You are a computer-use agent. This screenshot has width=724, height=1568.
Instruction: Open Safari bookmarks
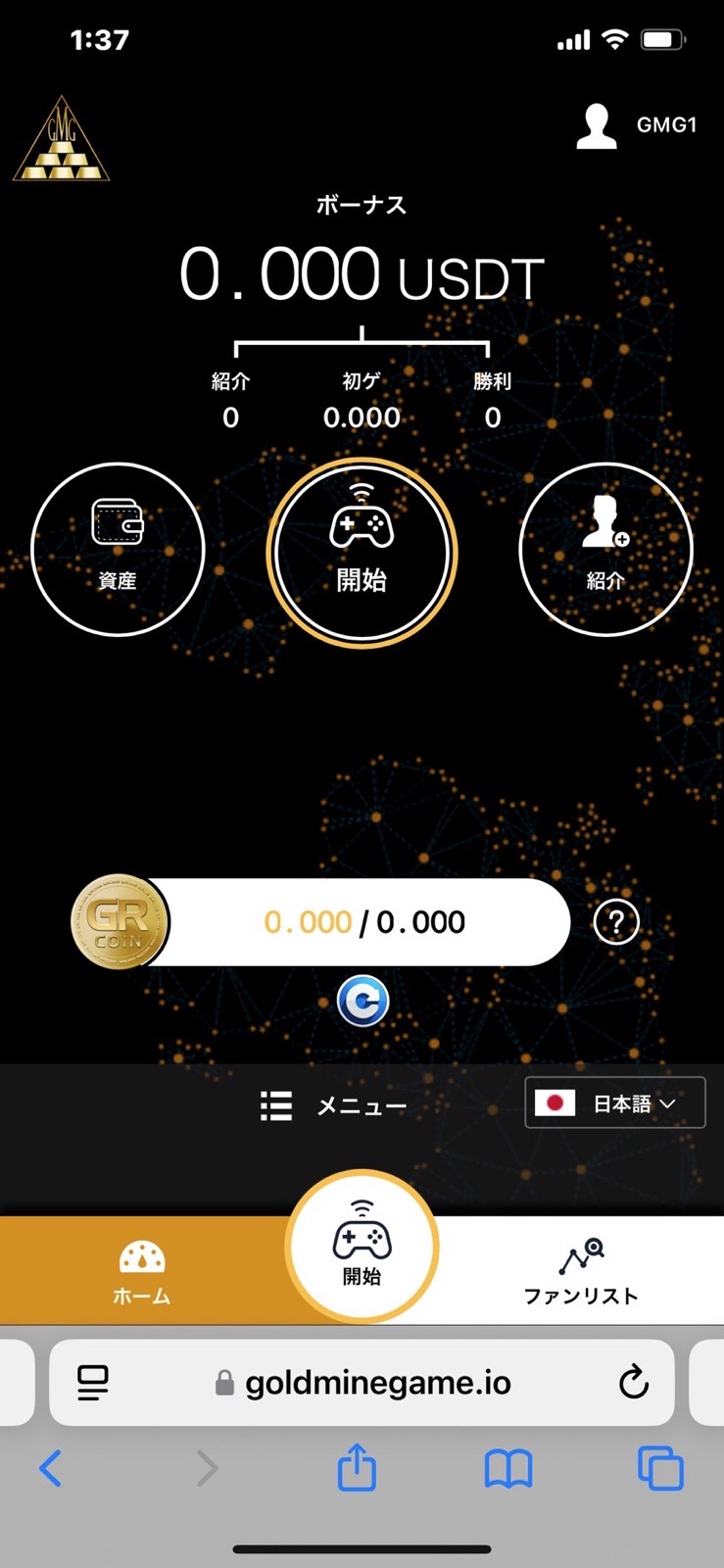(508, 1468)
